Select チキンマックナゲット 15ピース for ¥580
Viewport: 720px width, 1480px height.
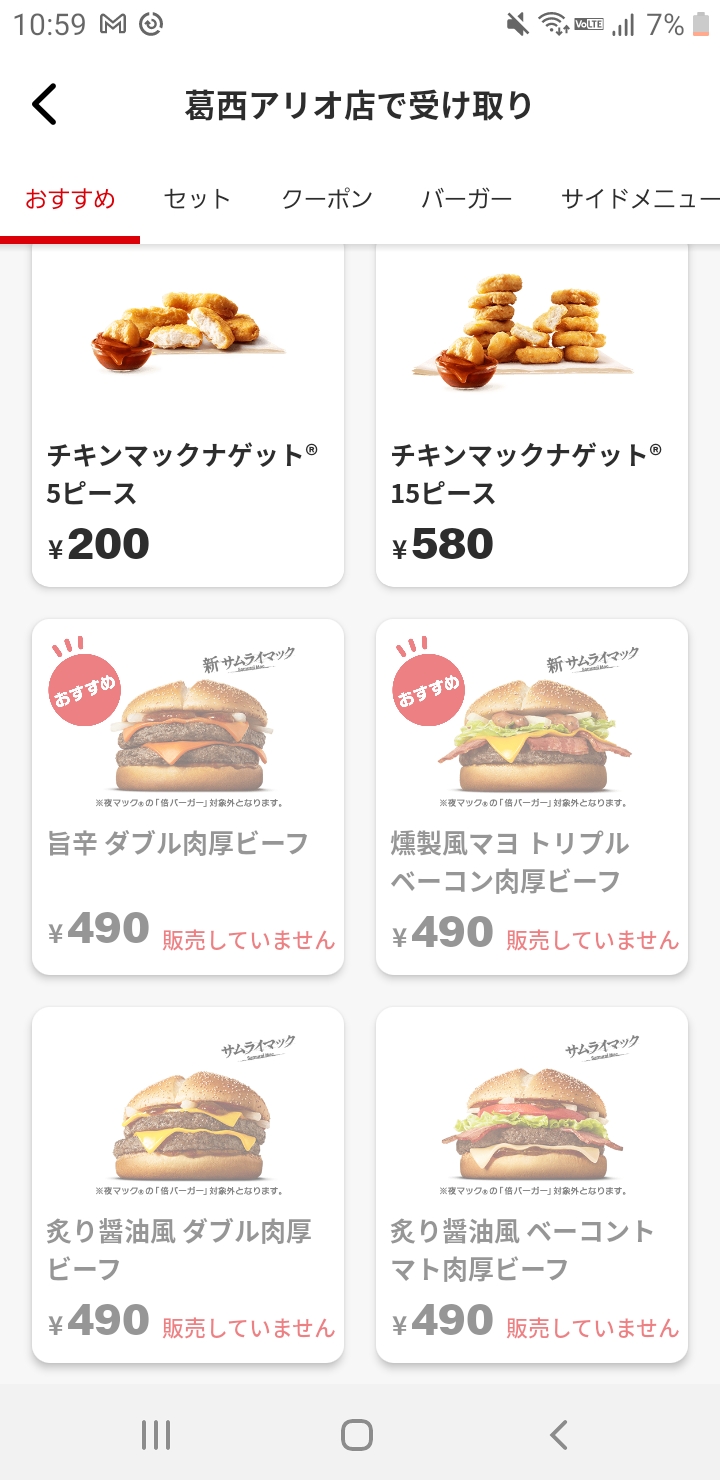point(532,420)
